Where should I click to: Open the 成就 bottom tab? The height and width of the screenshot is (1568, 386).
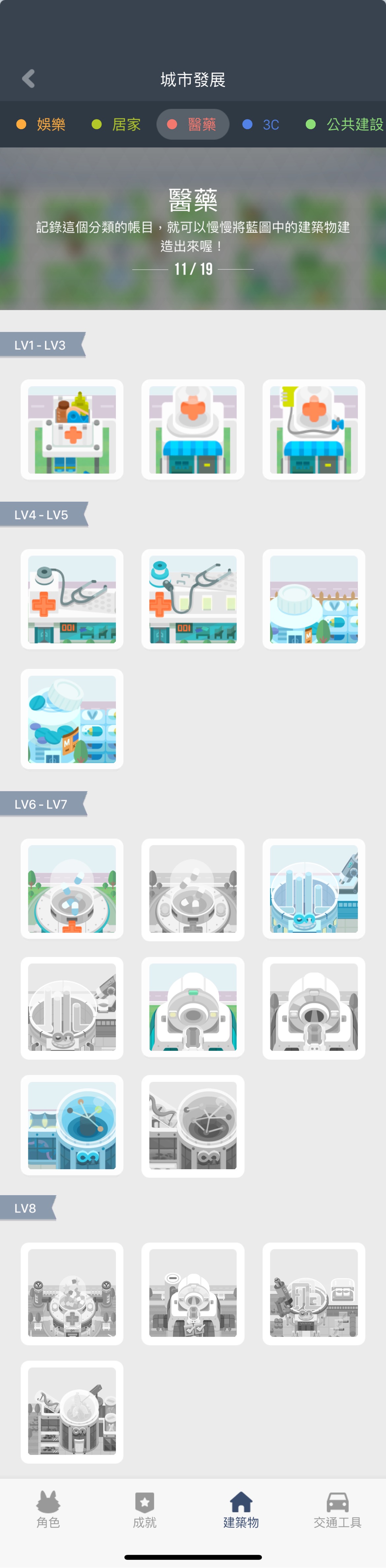coord(144,1509)
